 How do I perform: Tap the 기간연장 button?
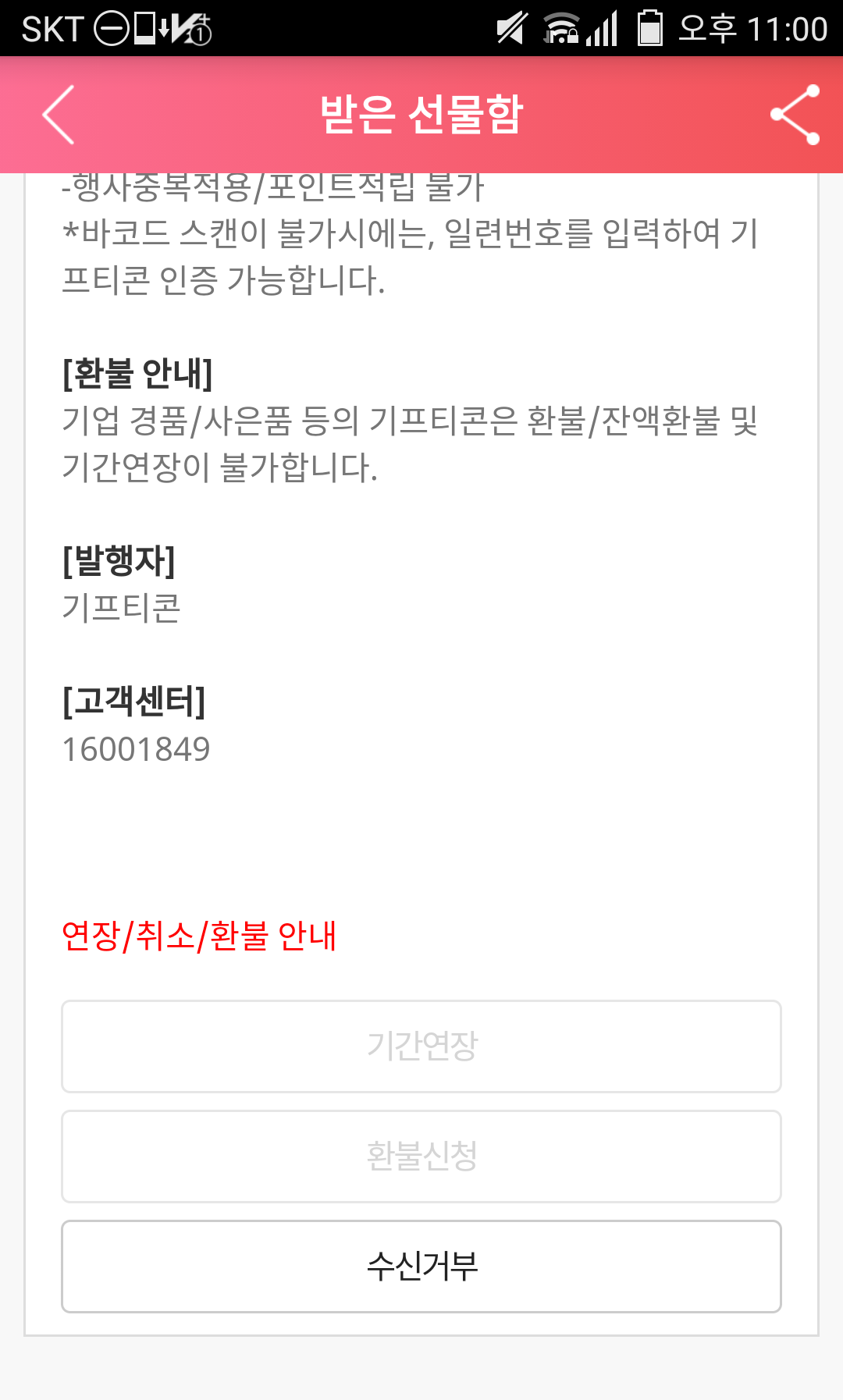421,1046
